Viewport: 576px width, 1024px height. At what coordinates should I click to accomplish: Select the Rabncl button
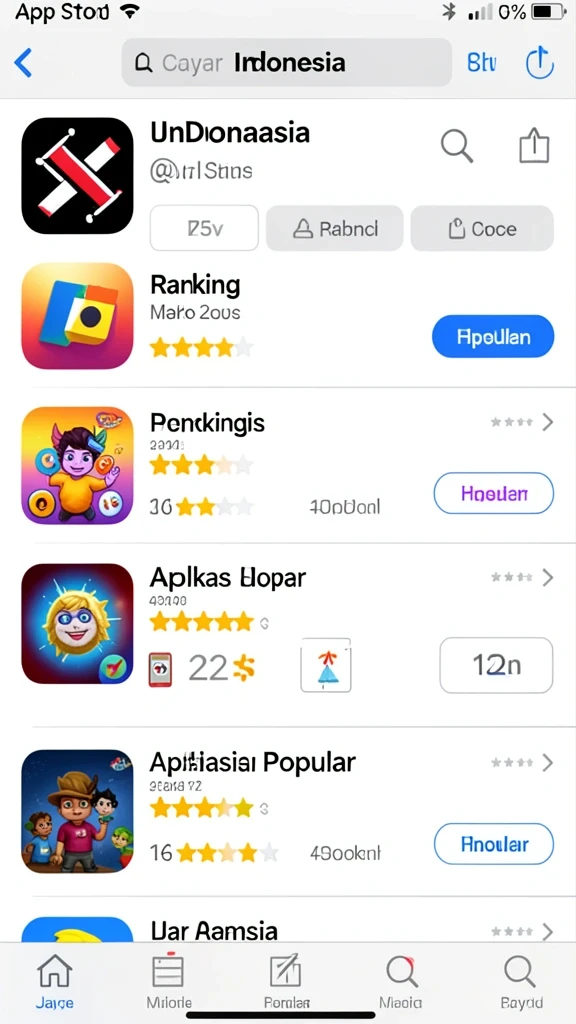[x=334, y=229]
